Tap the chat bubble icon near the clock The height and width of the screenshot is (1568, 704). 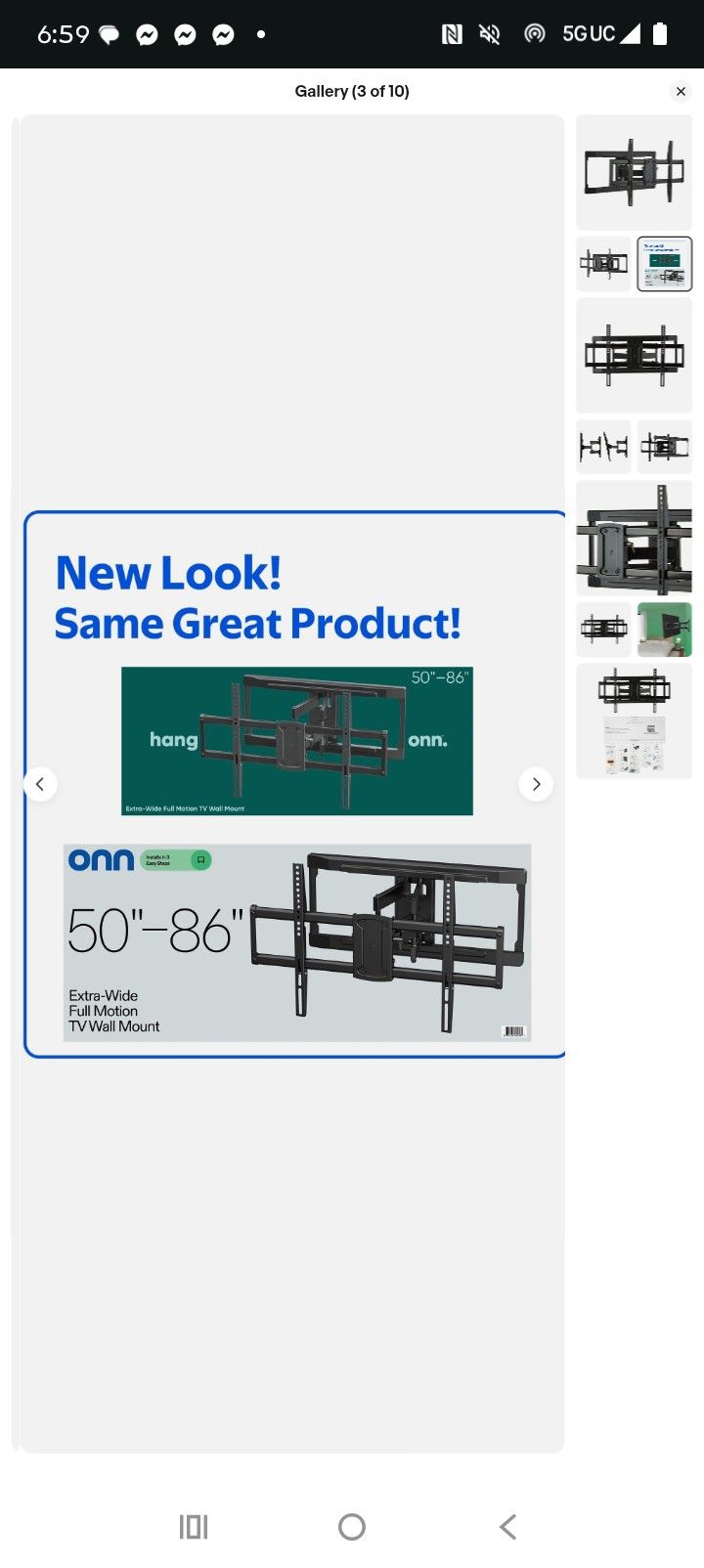pyautogui.click(x=110, y=34)
